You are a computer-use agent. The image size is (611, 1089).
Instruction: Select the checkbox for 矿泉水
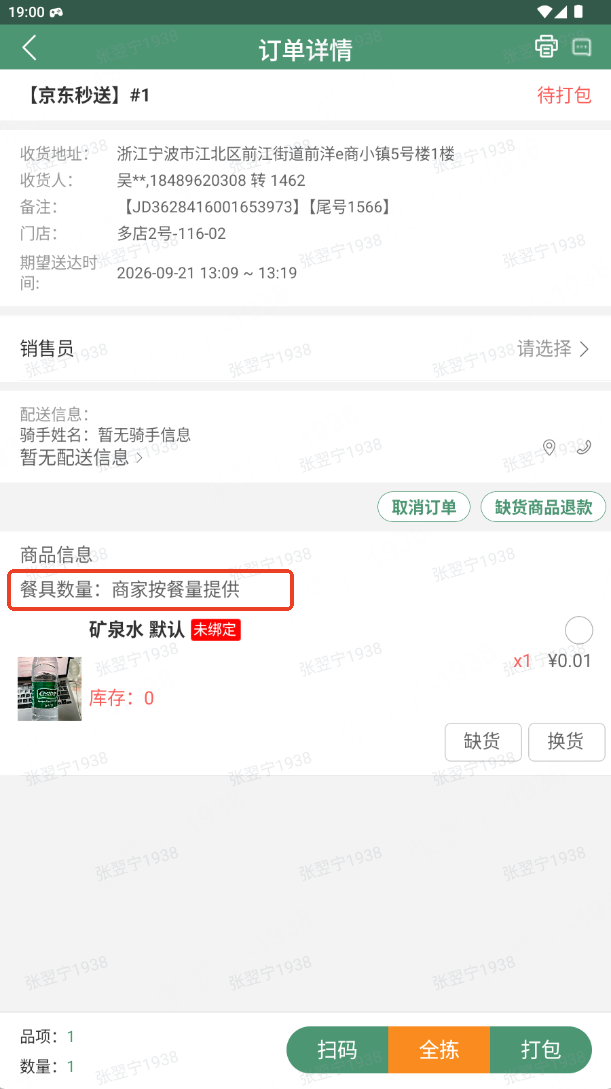click(x=578, y=631)
